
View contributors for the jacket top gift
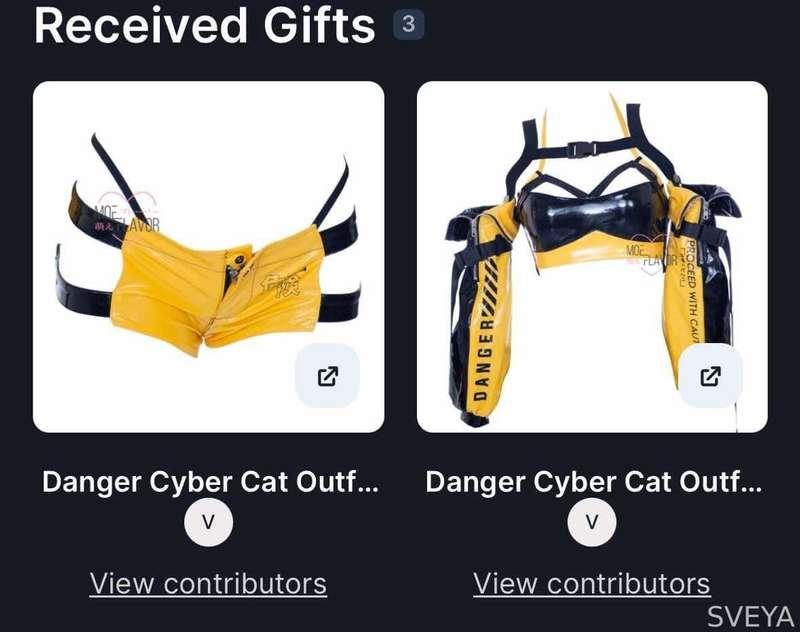tap(591, 583)
